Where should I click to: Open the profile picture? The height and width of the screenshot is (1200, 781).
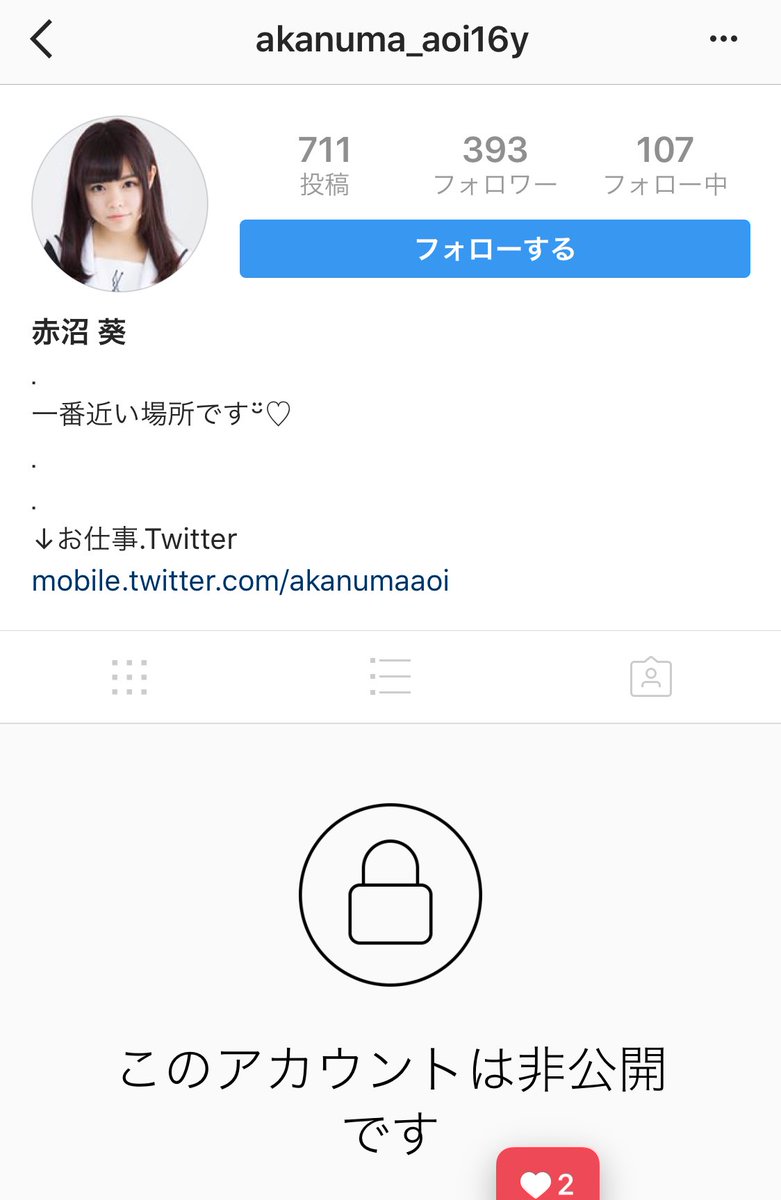click(x=120, y=204)
